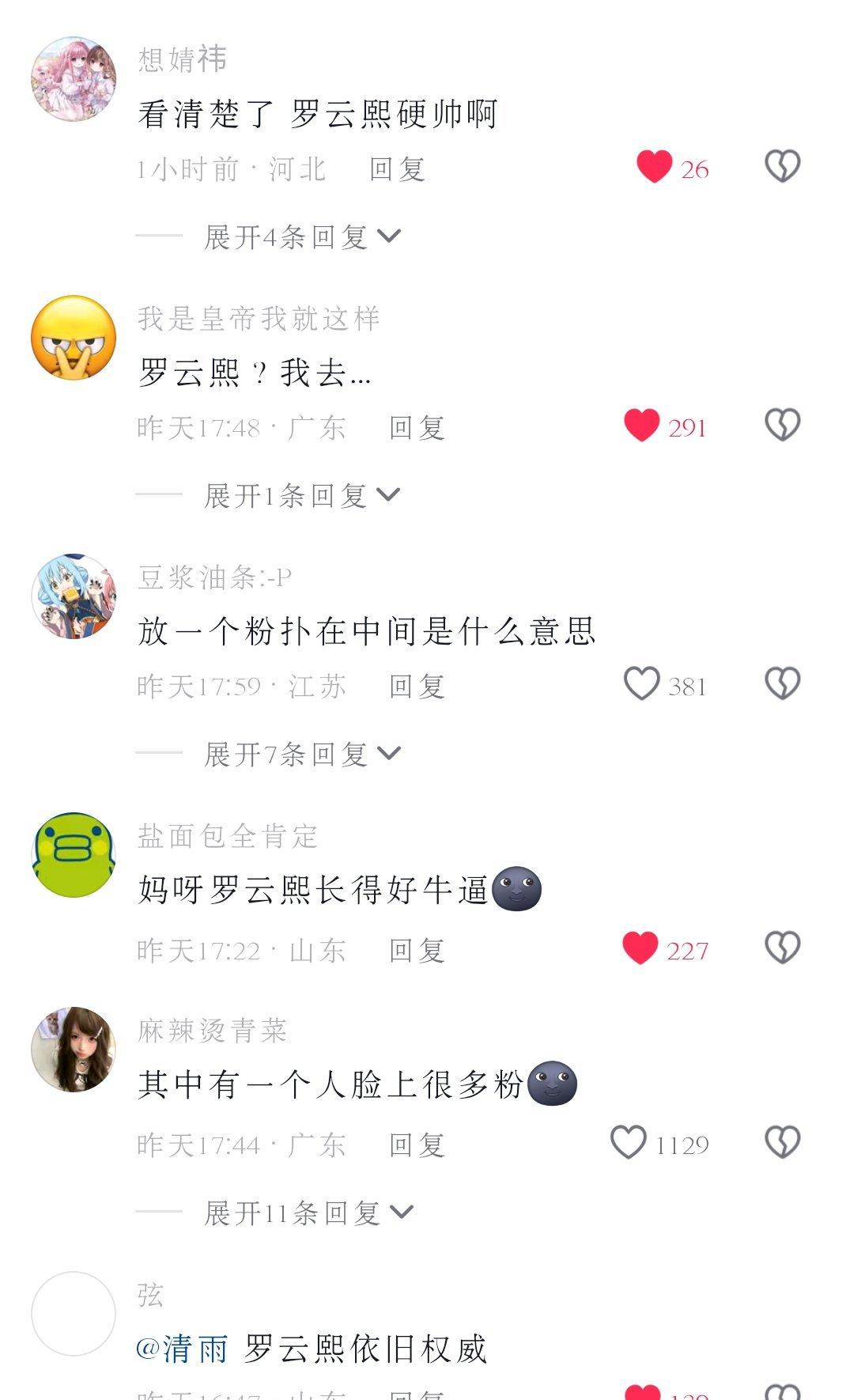Dislike 麻辣烫青菜's comment

[x=782, y=1143]
